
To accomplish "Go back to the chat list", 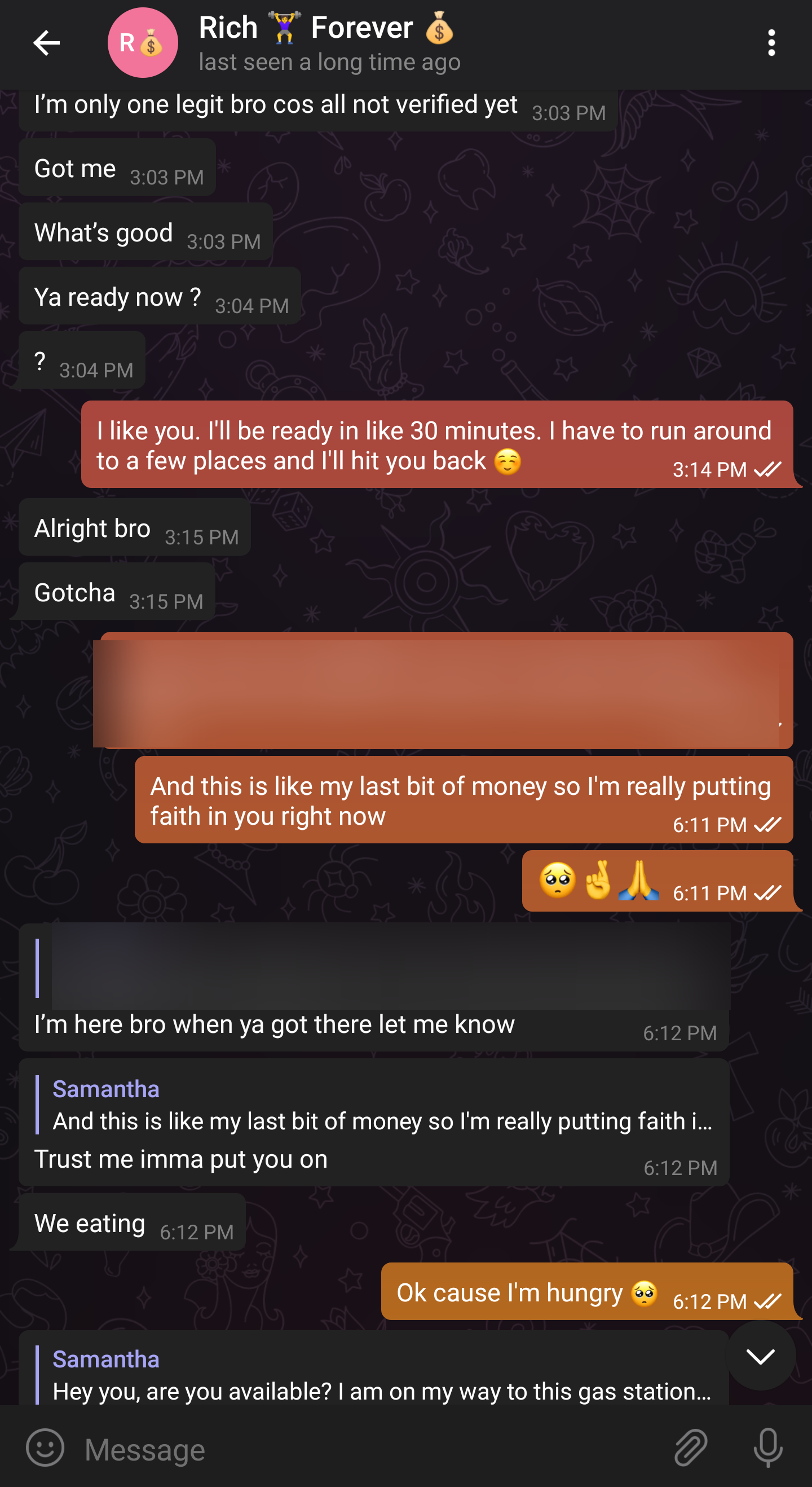I will 46,43.
